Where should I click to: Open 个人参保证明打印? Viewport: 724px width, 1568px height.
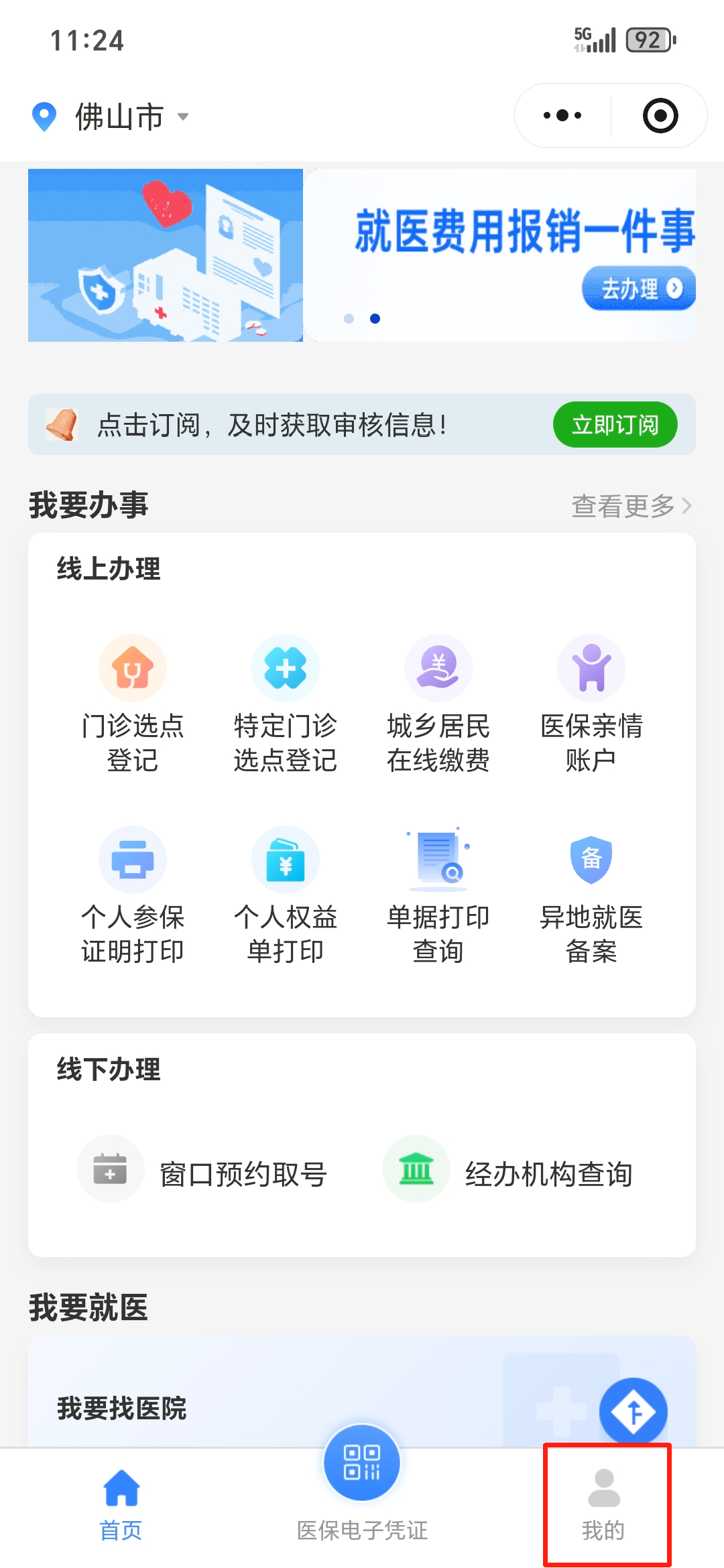pyautogui.click(x=133, y=895)
